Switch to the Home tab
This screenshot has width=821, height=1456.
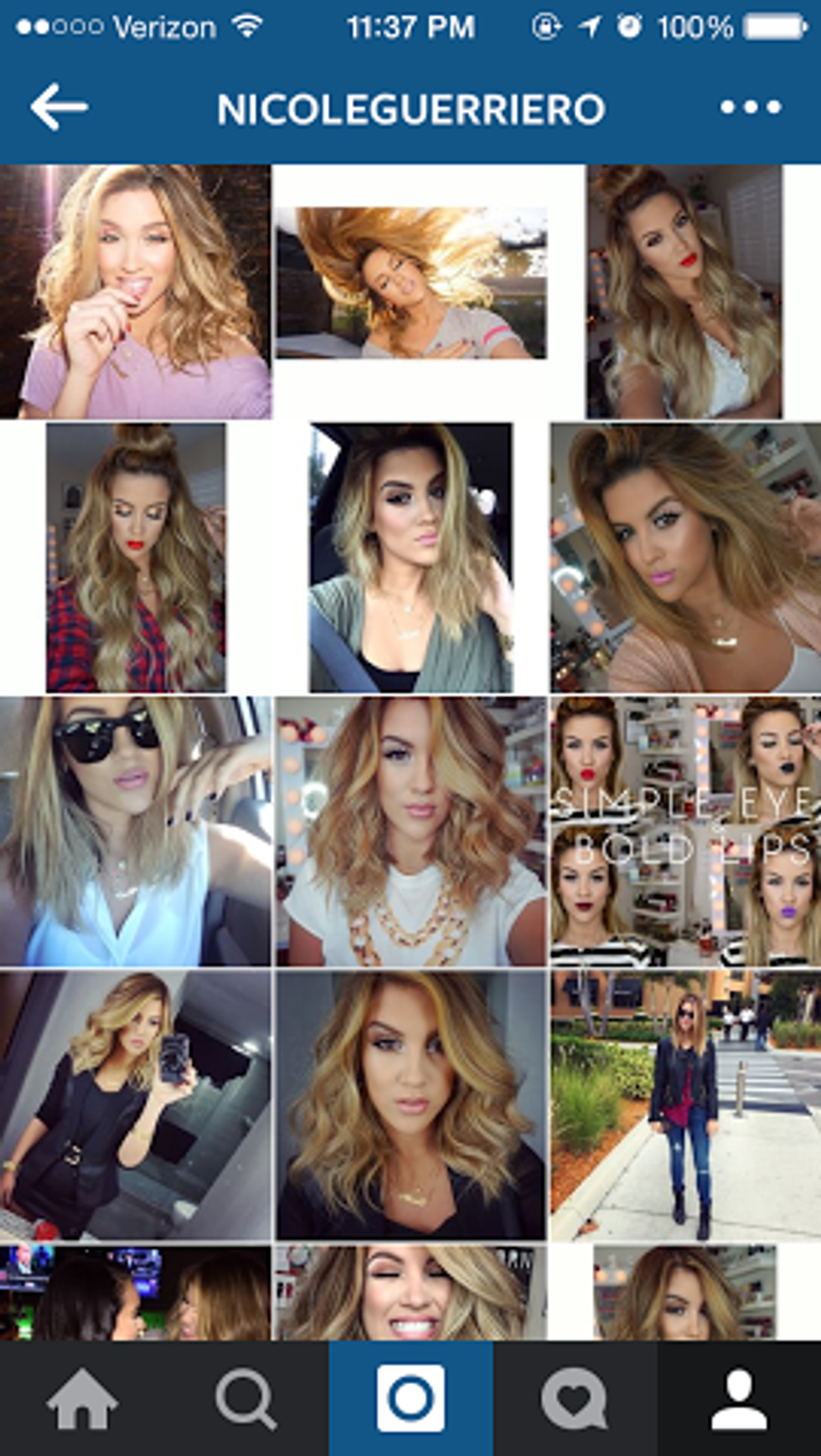82,1398
